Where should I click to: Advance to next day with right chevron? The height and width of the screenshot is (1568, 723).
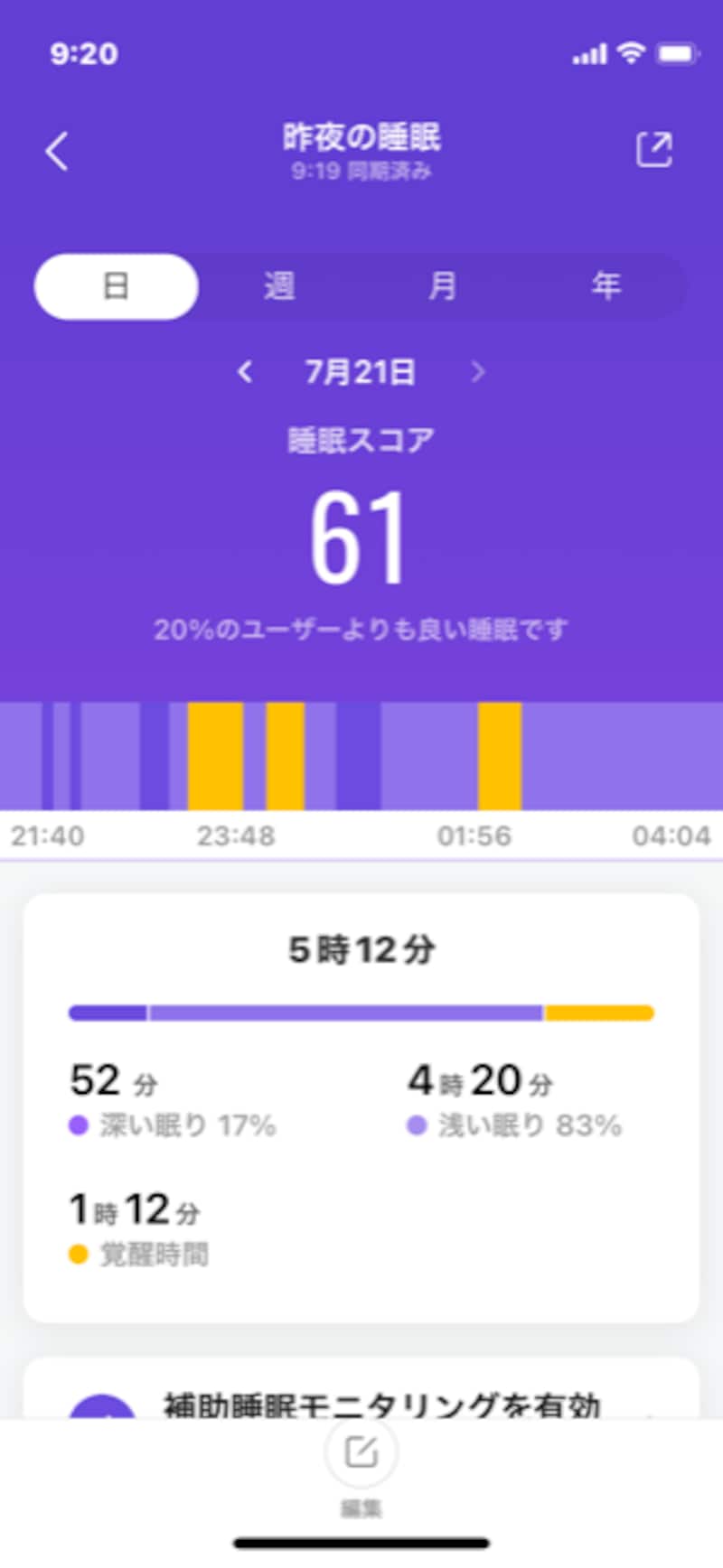(479, 372)
